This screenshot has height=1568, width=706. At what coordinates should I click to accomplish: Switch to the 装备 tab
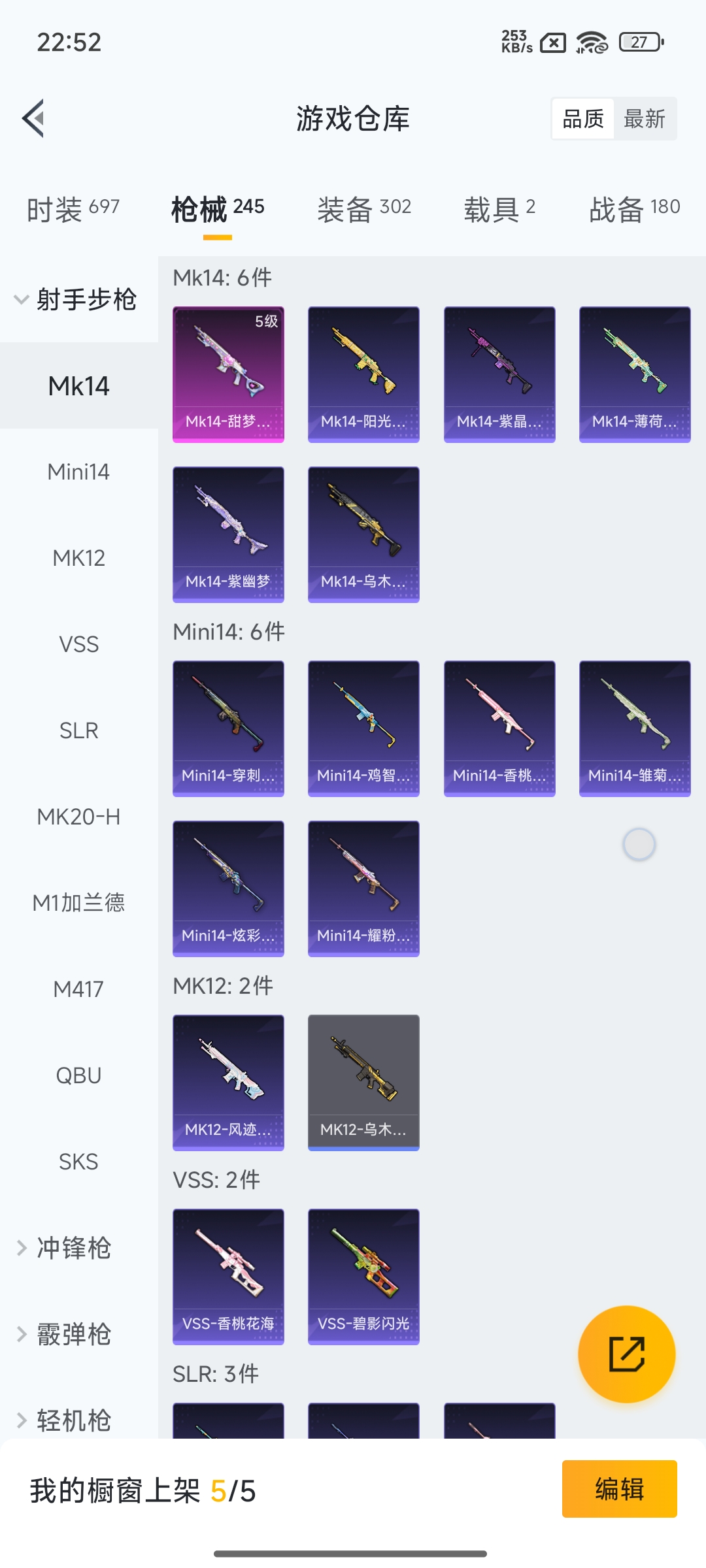tap(364, 209)
